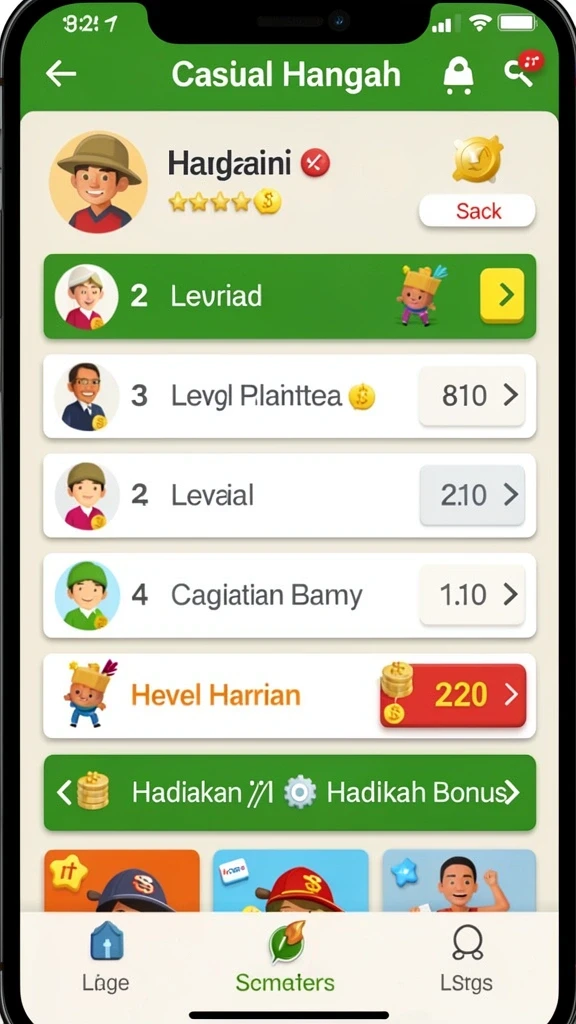Tap the Hargaini profile avatar
The width and height of the screenshot is (576, 1024).
(x=99, y=182)
